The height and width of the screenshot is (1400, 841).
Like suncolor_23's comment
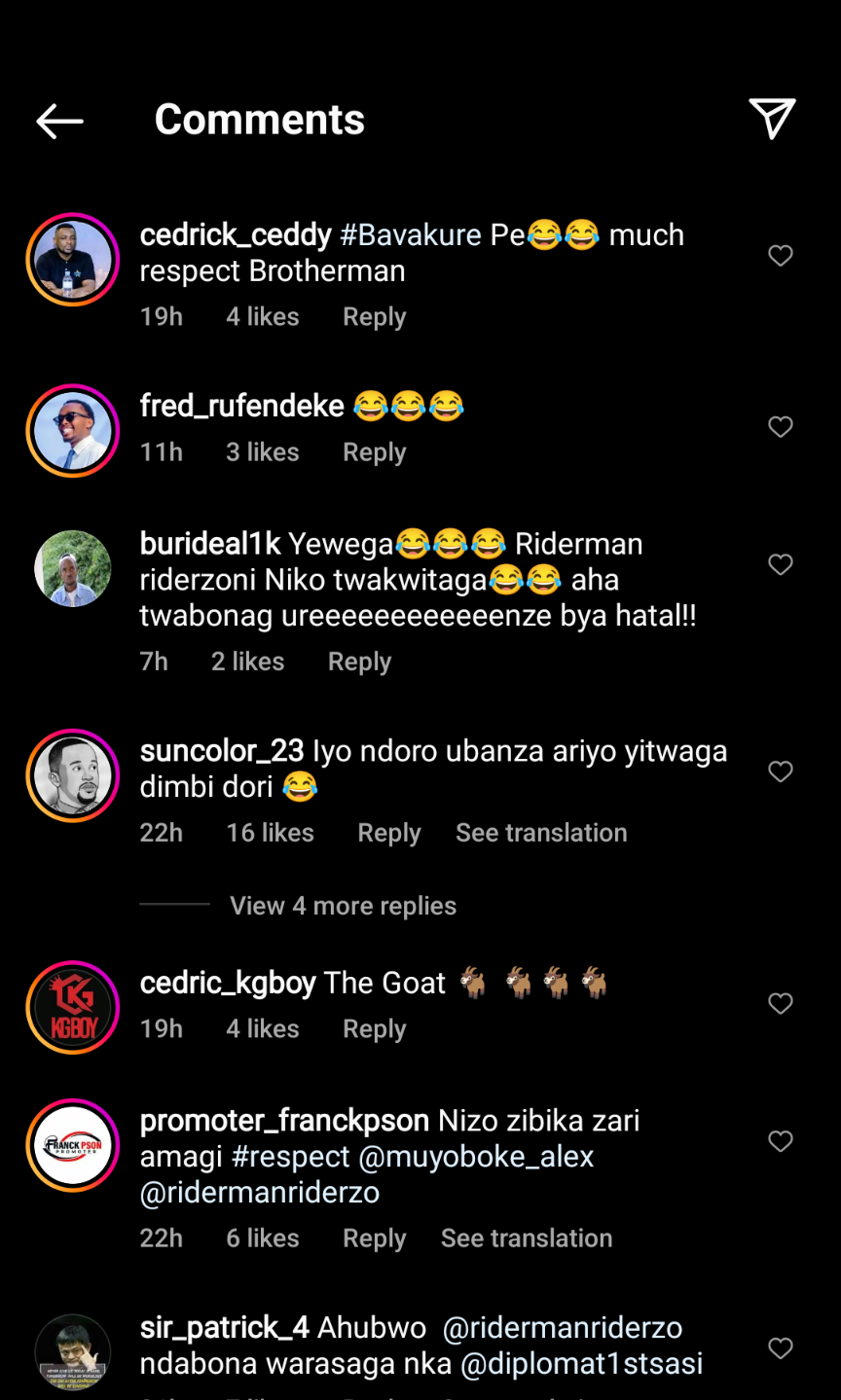click(781, 772)
